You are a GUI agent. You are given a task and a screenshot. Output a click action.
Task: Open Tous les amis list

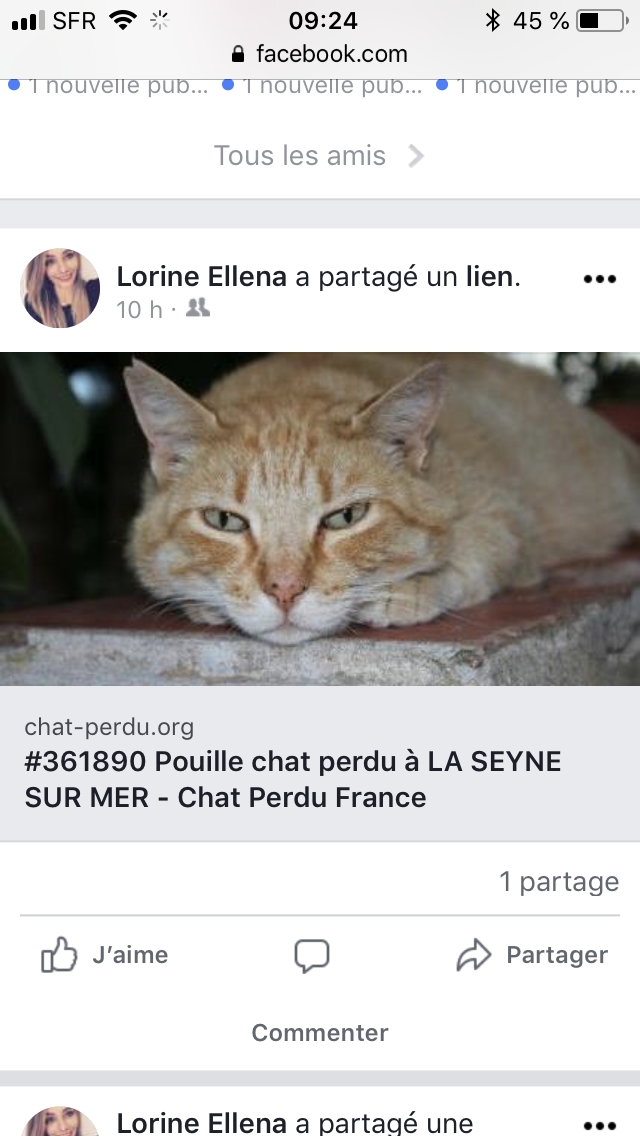(319, 155)
